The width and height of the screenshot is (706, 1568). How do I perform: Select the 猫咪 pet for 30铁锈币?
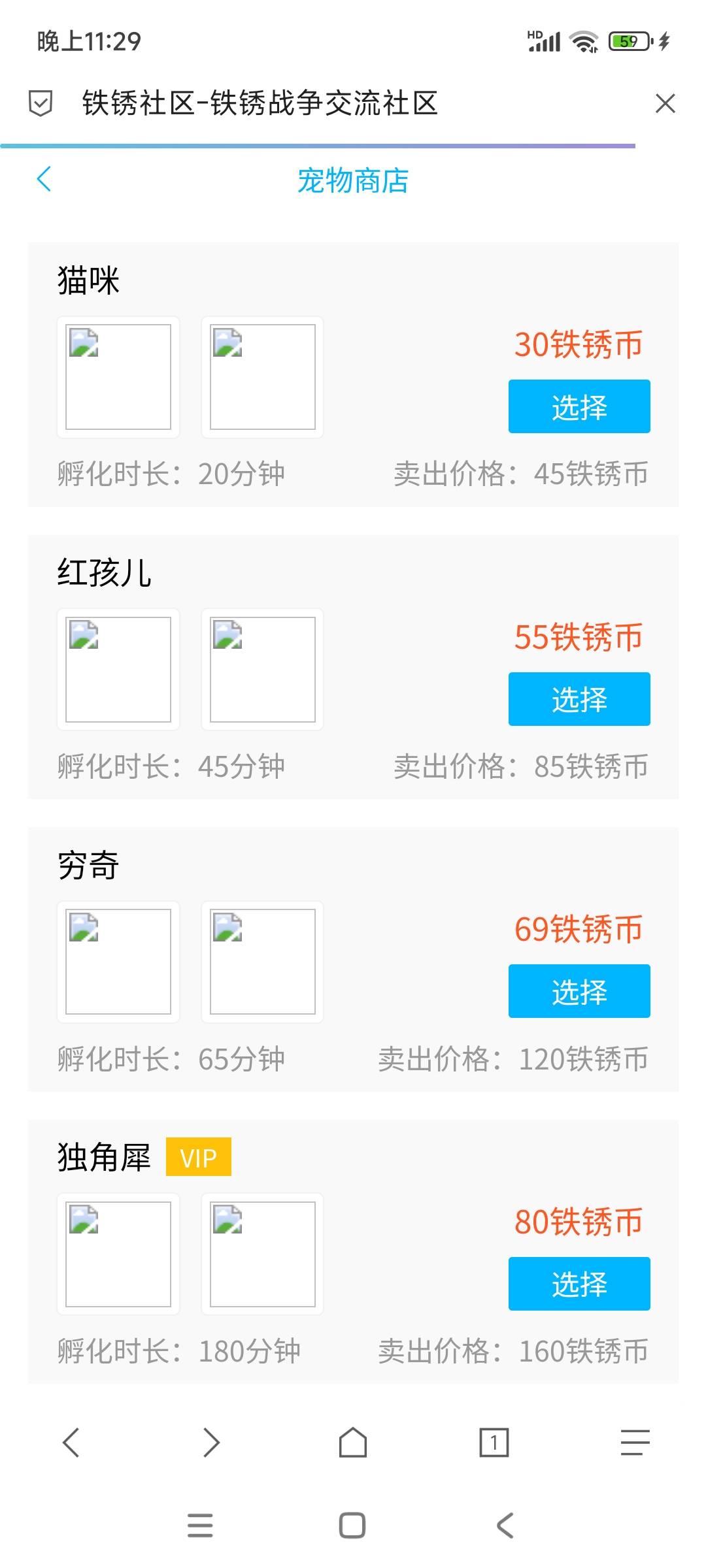tap(579, 406)
